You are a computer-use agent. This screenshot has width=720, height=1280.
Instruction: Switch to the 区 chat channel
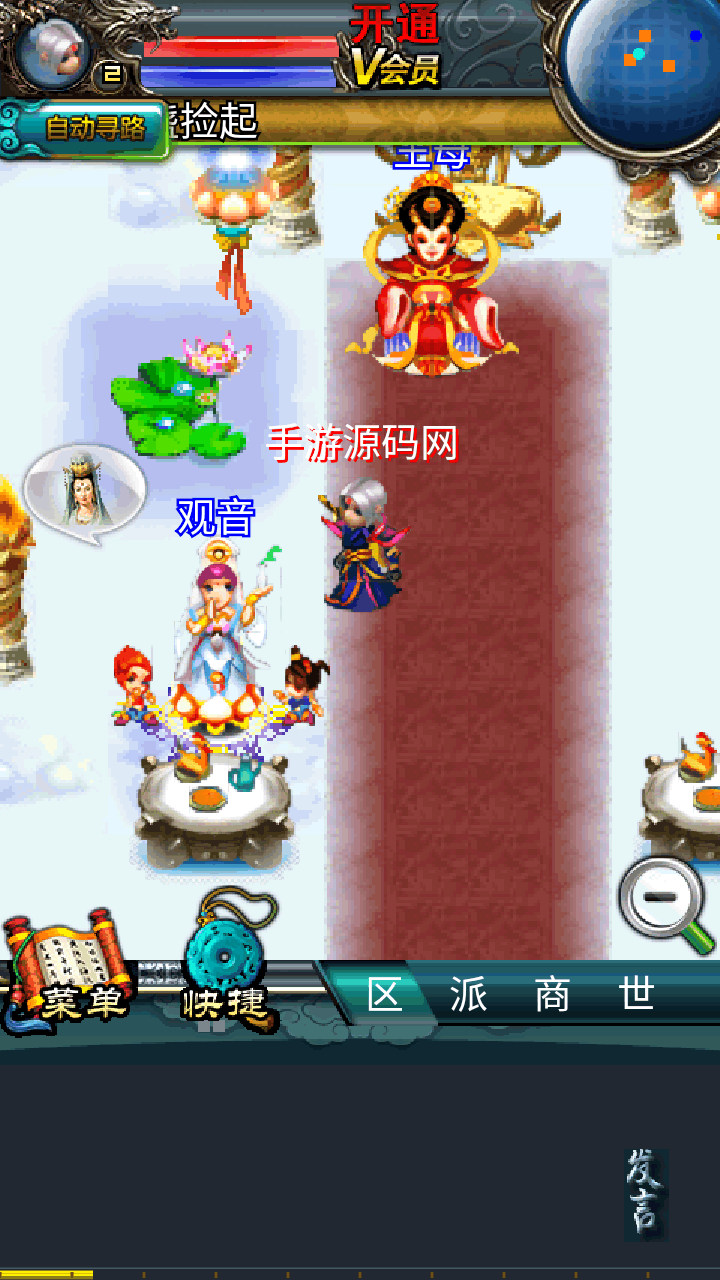385,995
